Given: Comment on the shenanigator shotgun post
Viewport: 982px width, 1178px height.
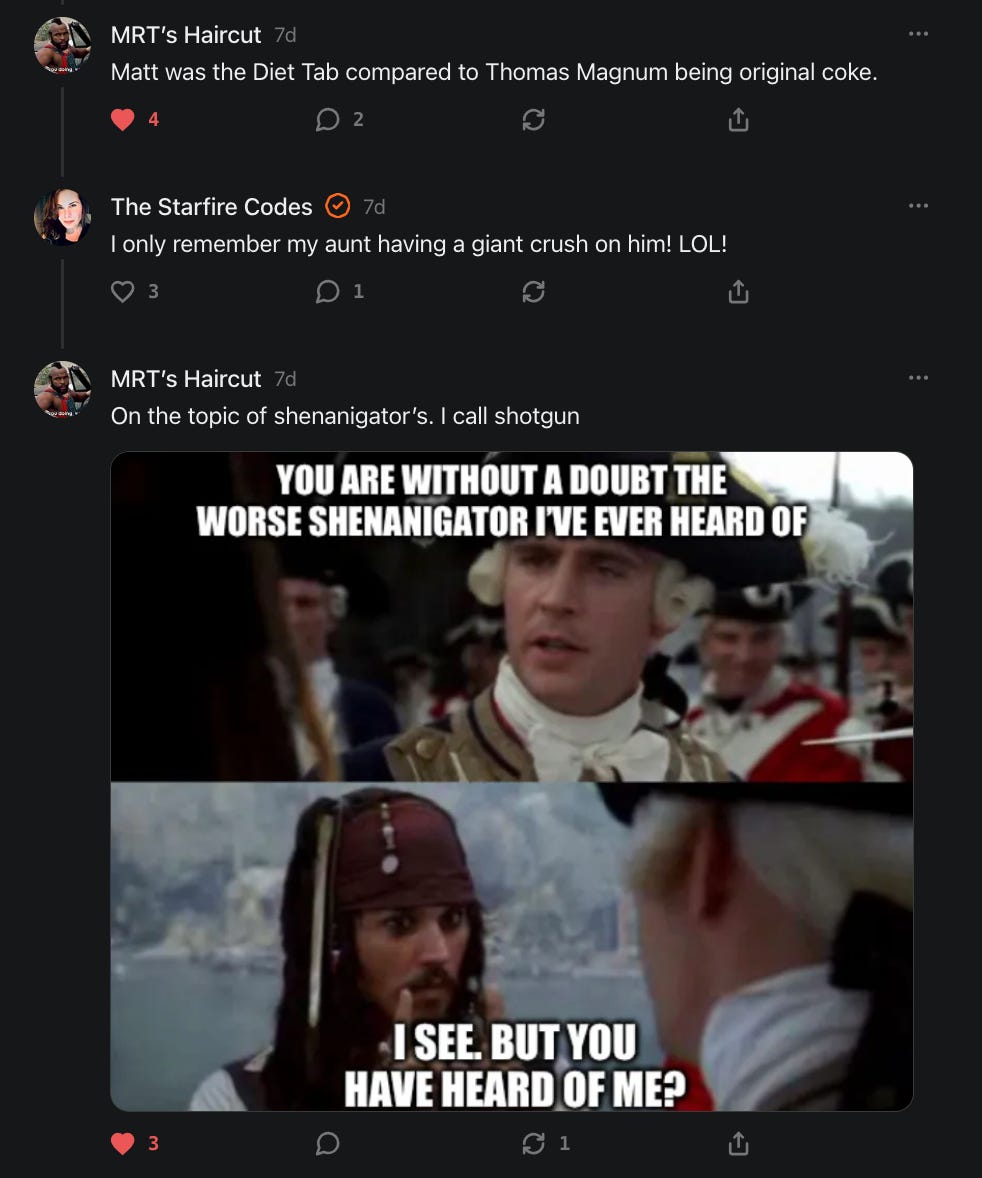Looking at the screenshot, I should coord(327,1143).
